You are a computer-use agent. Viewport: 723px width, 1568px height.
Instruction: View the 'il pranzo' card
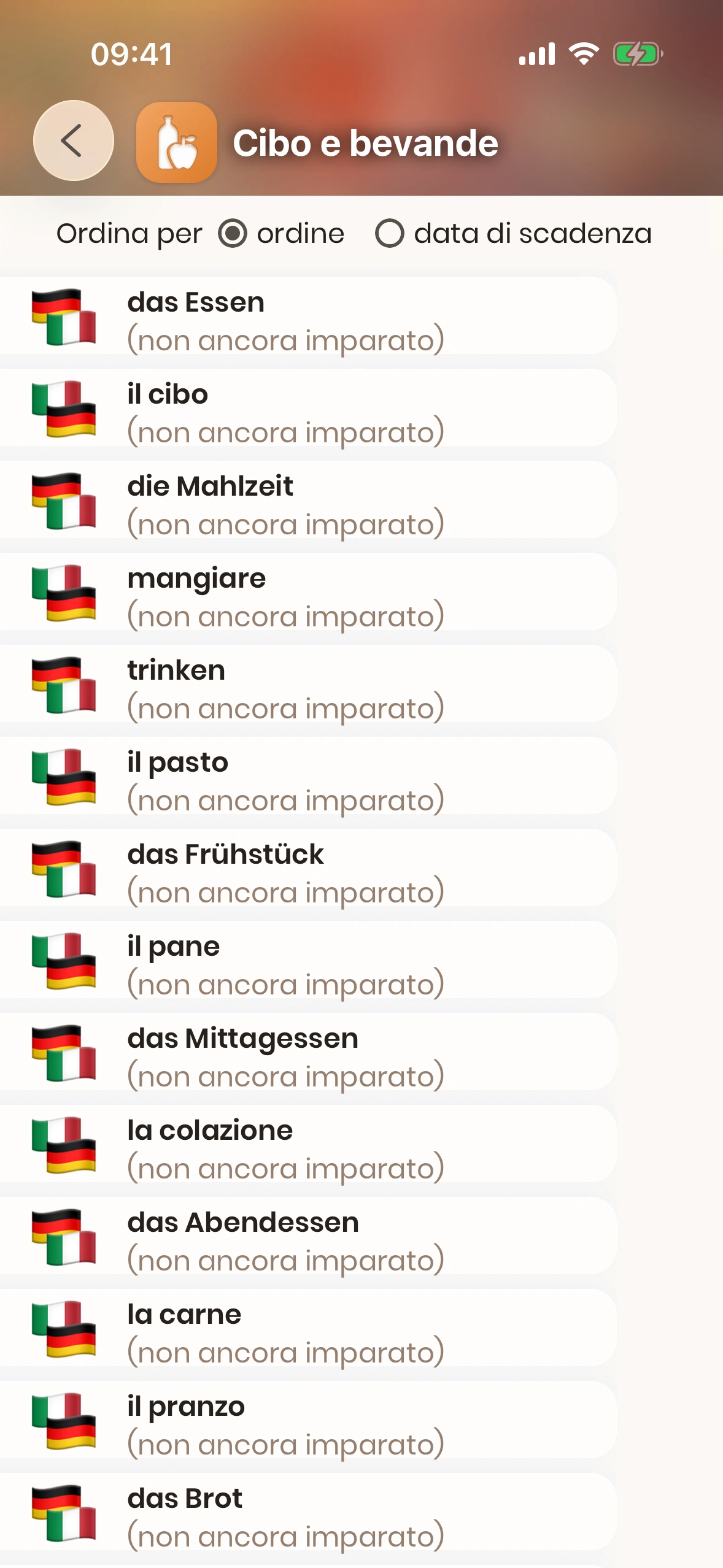pos(307,1421)
